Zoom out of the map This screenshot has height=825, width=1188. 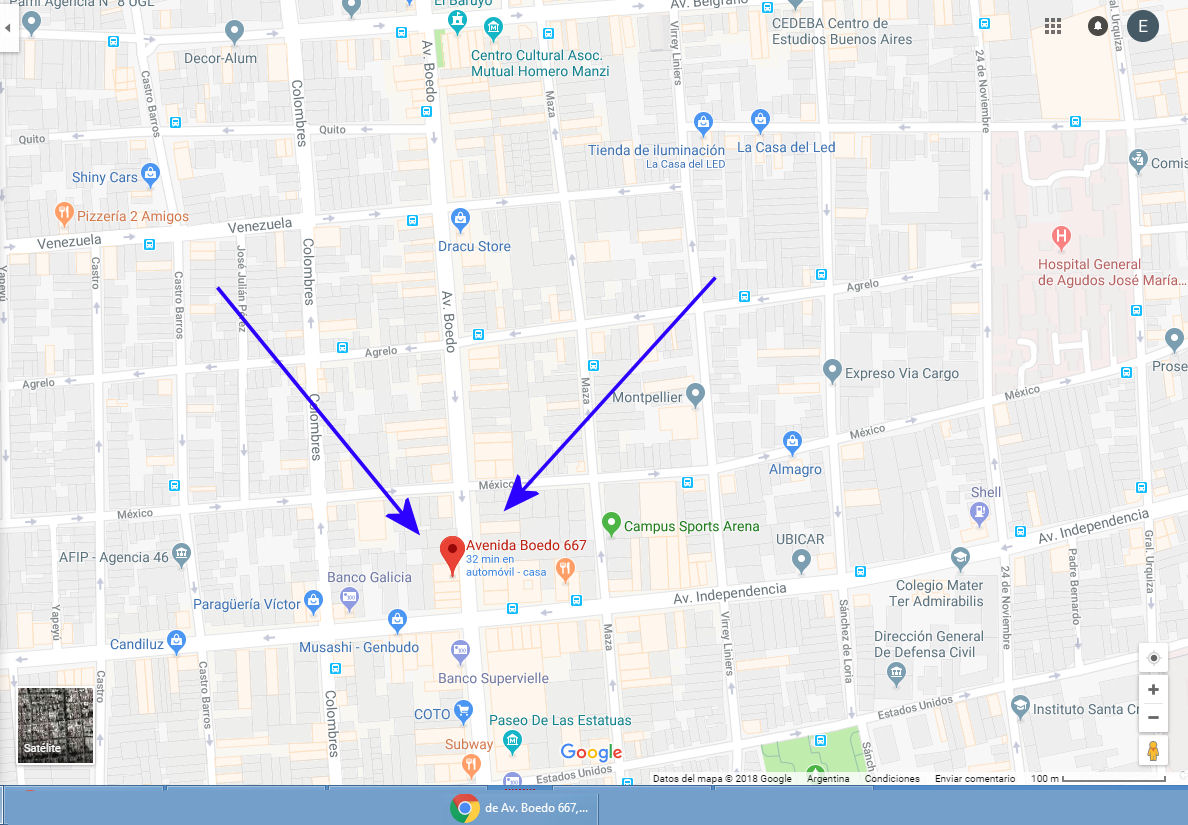[x=1153, y=717]
